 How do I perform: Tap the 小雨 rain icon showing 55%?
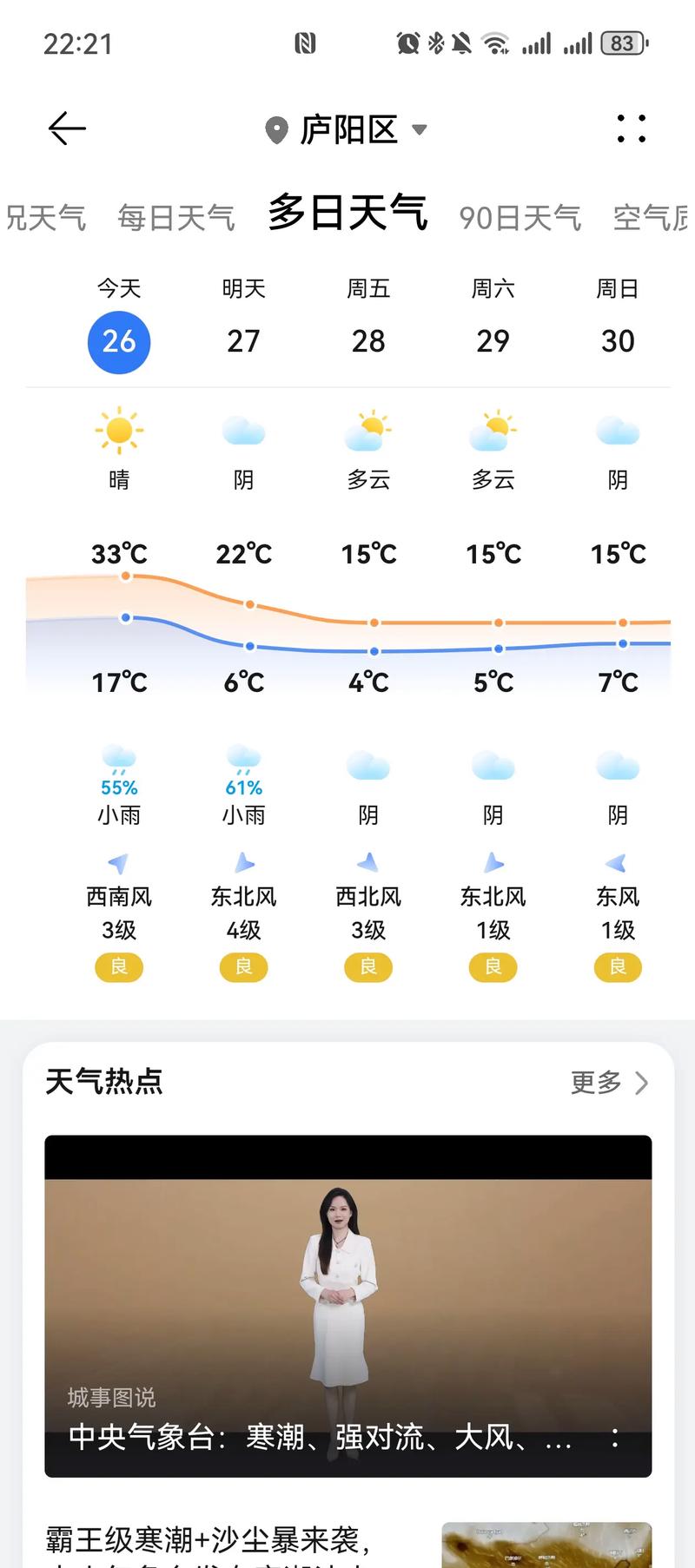119,762
